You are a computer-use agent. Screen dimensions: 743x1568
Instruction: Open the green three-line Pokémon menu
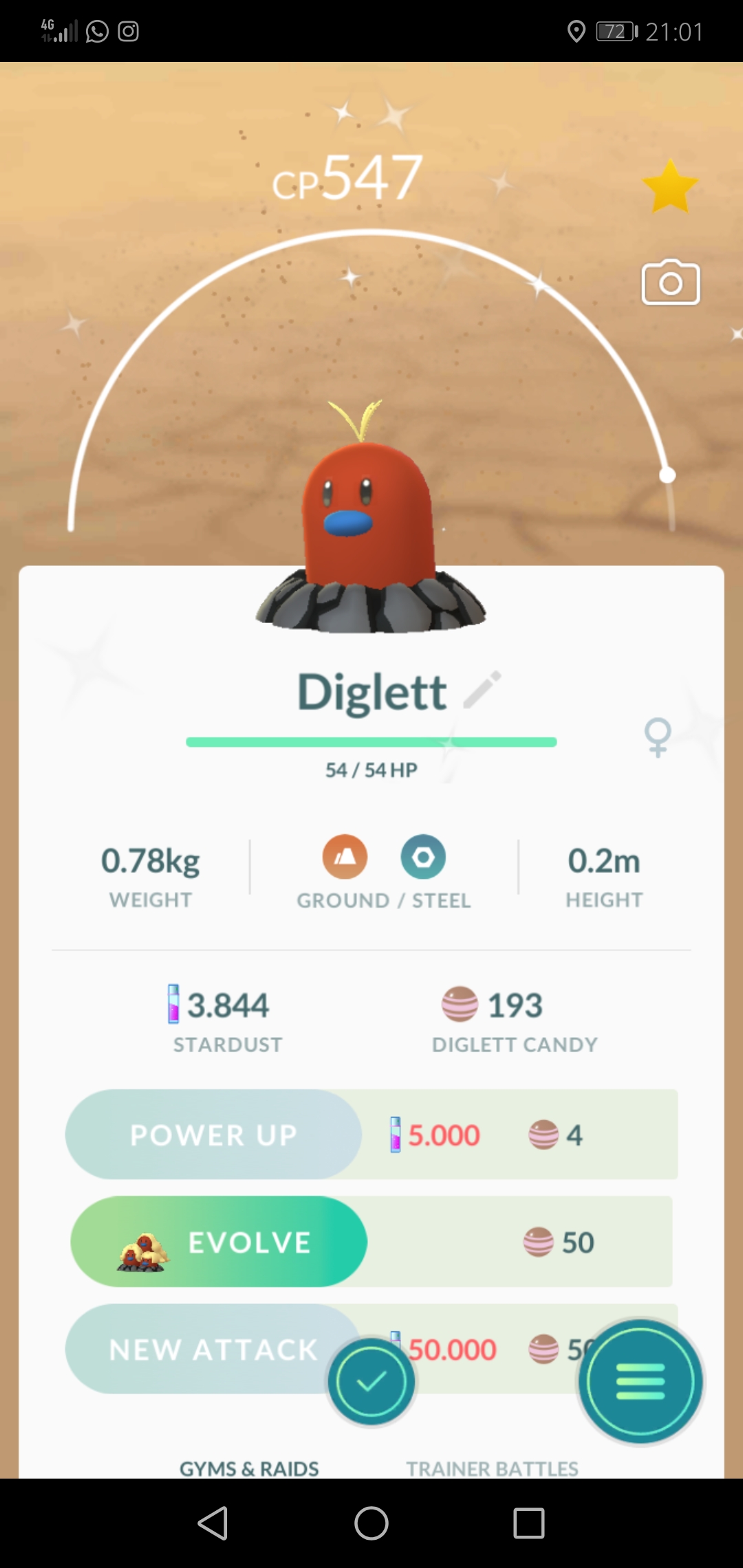pos(640,1382)
